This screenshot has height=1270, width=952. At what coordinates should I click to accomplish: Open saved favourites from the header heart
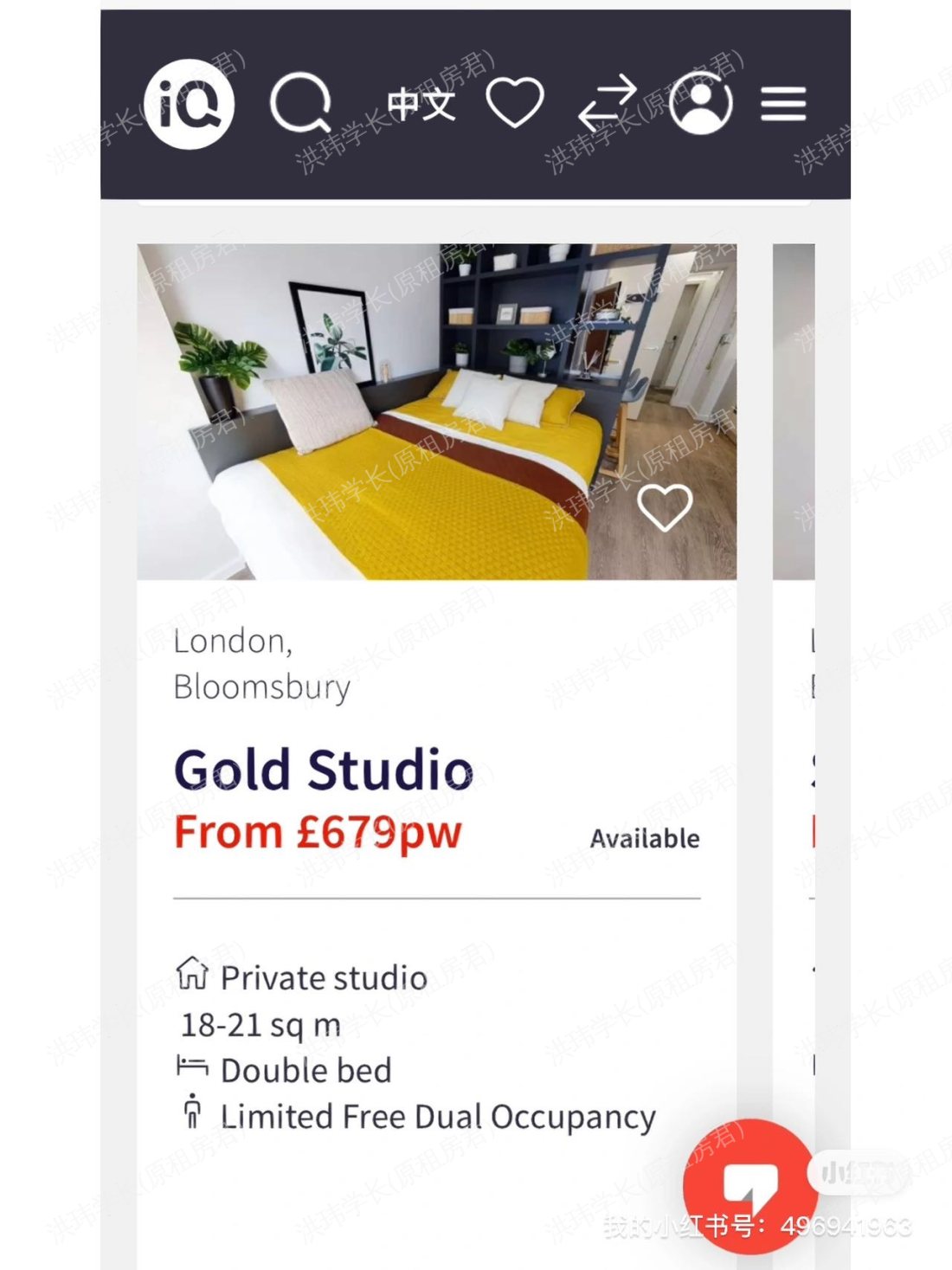pos(515,103)
